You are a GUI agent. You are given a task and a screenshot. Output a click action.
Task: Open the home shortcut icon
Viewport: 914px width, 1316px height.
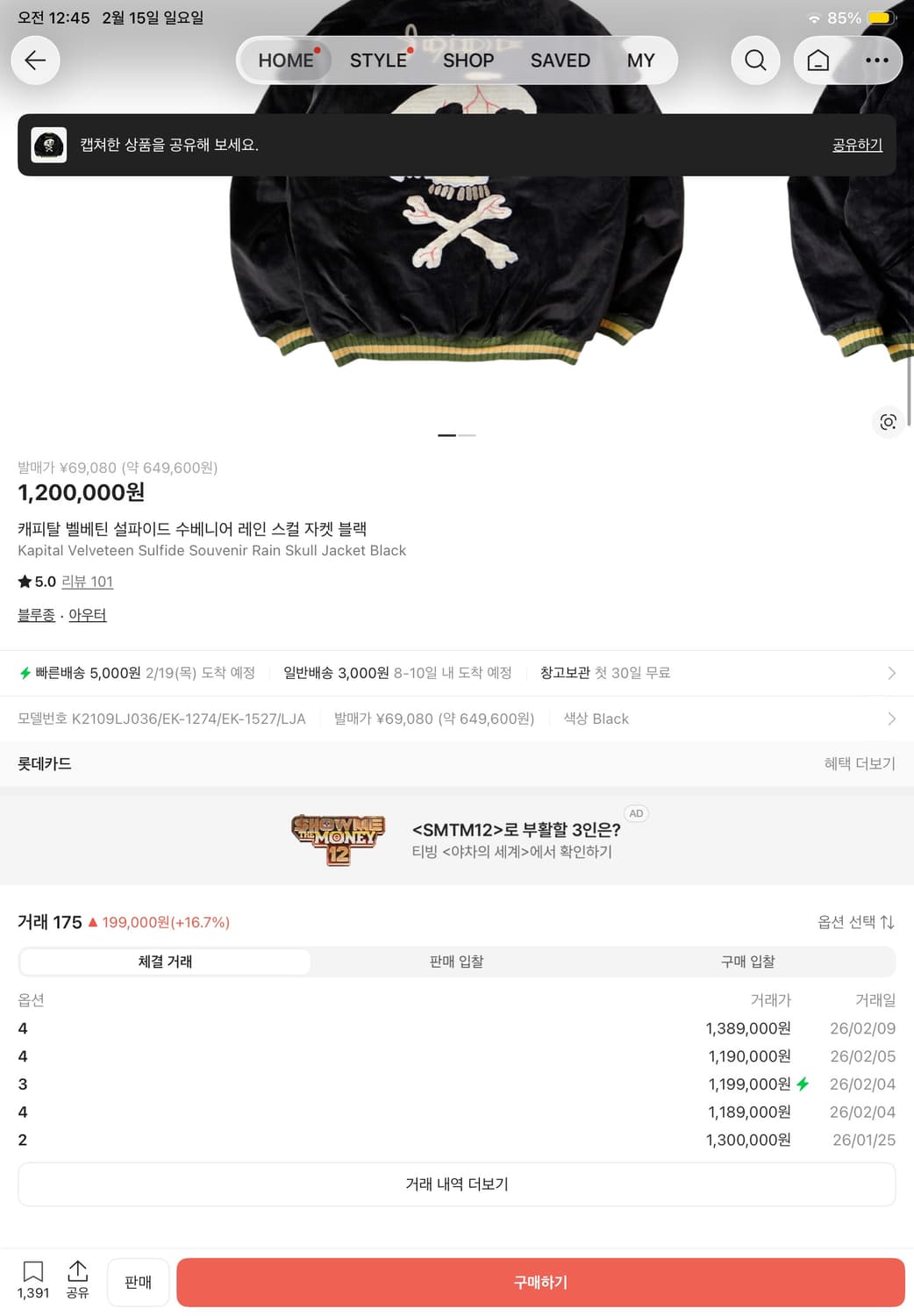point(818,61)
